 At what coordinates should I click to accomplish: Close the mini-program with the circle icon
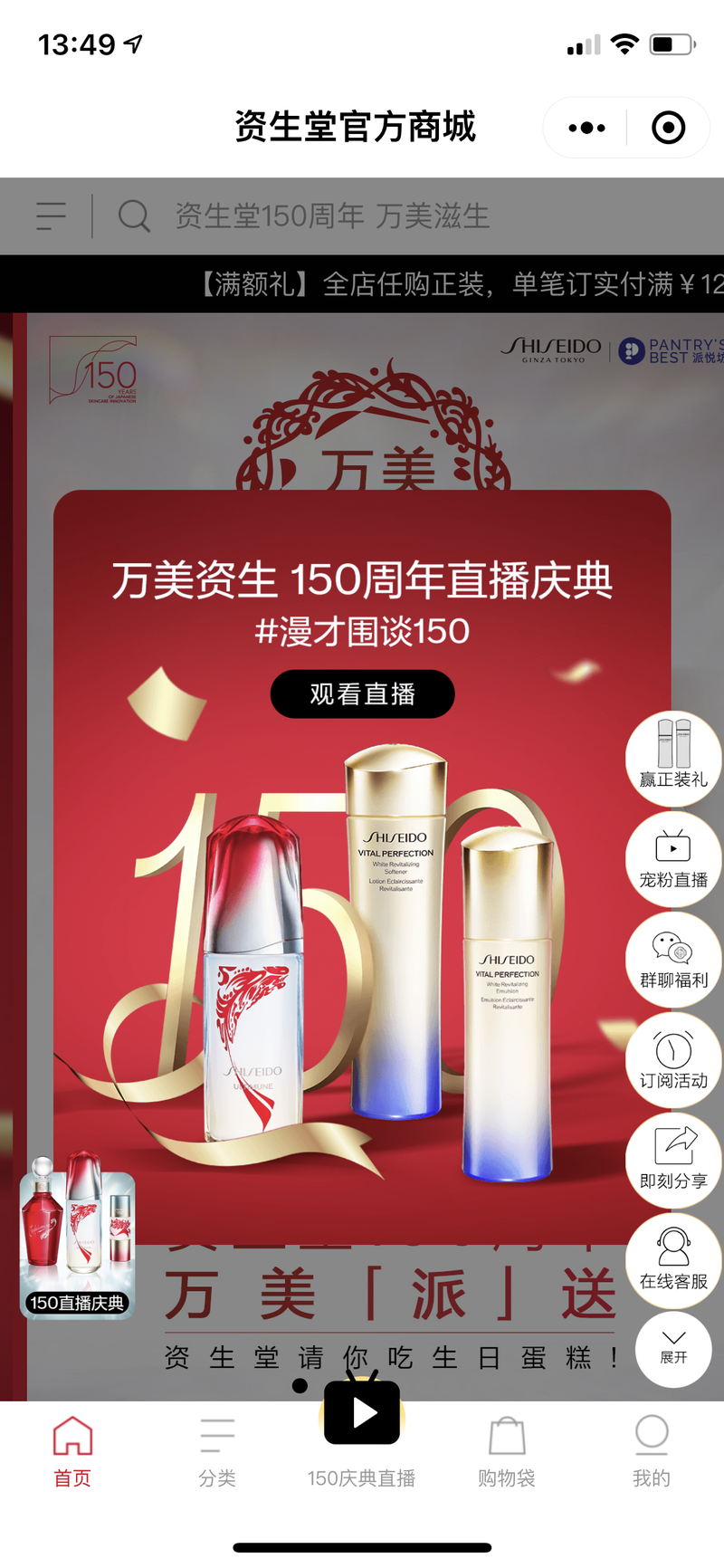coord(668,128)
